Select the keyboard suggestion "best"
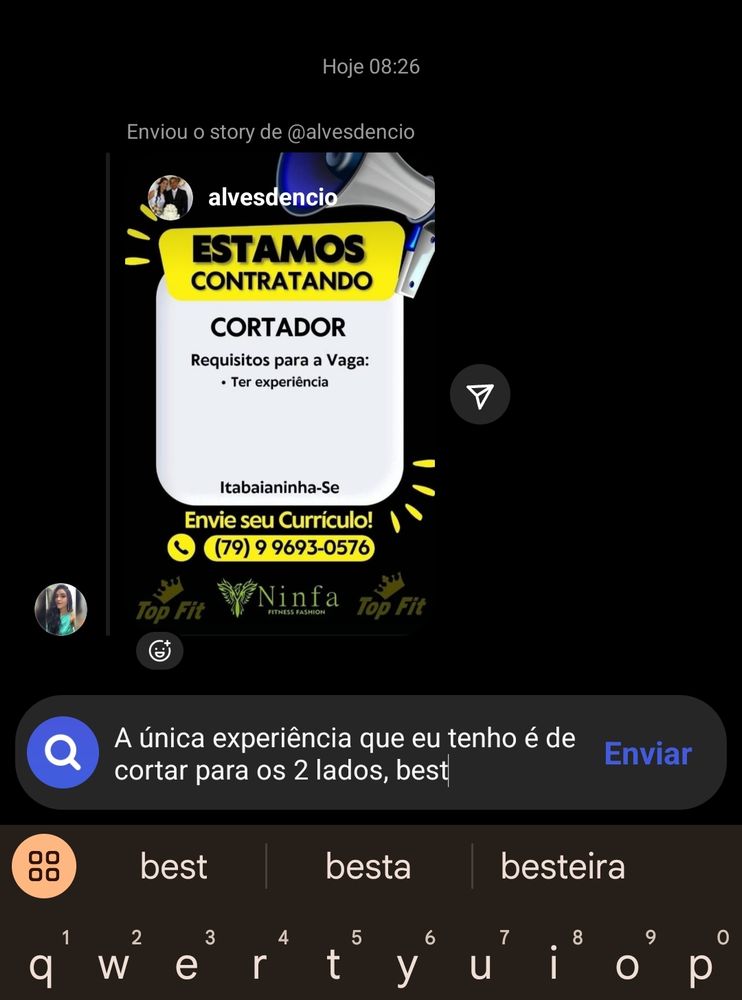 pos(174,866)
